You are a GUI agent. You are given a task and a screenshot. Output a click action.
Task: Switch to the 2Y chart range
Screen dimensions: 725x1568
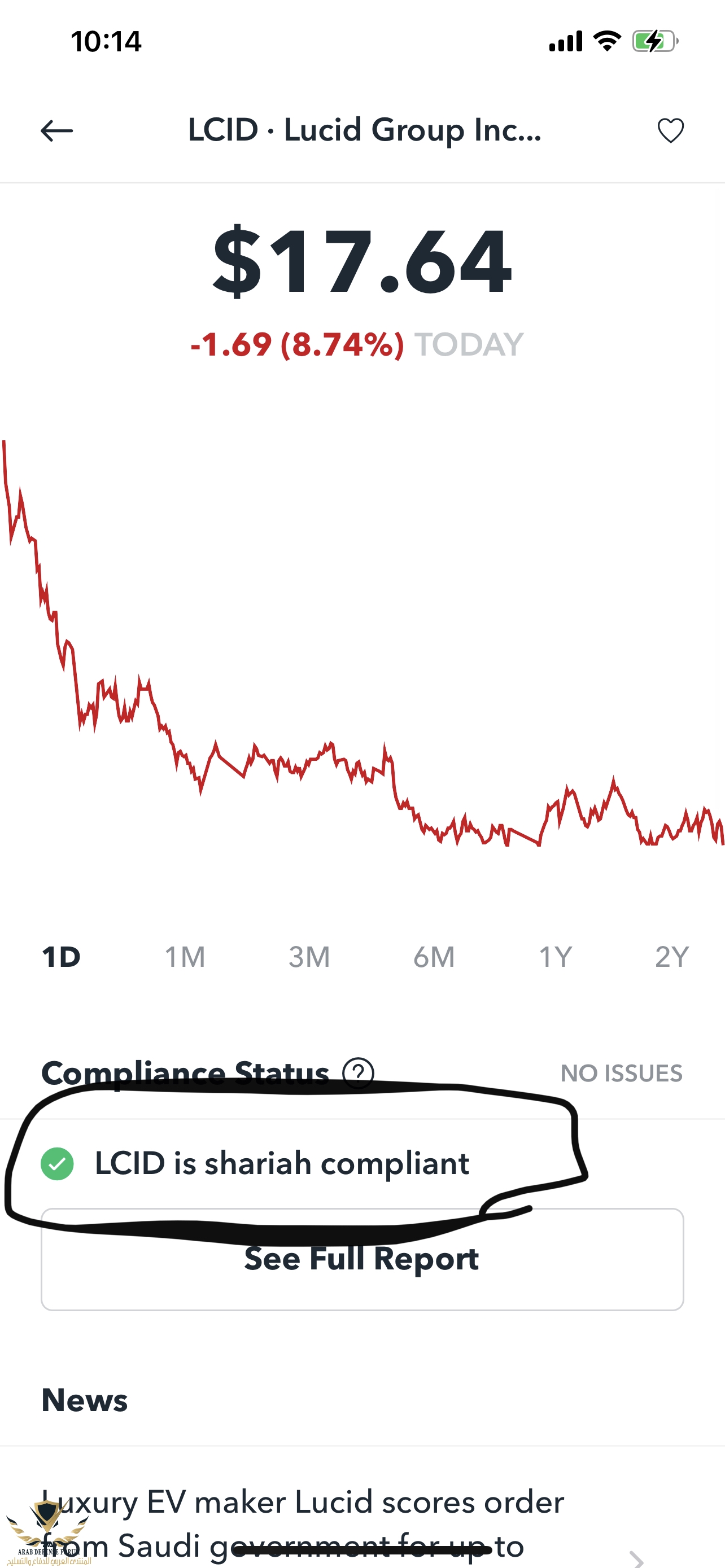coord(671,957)
